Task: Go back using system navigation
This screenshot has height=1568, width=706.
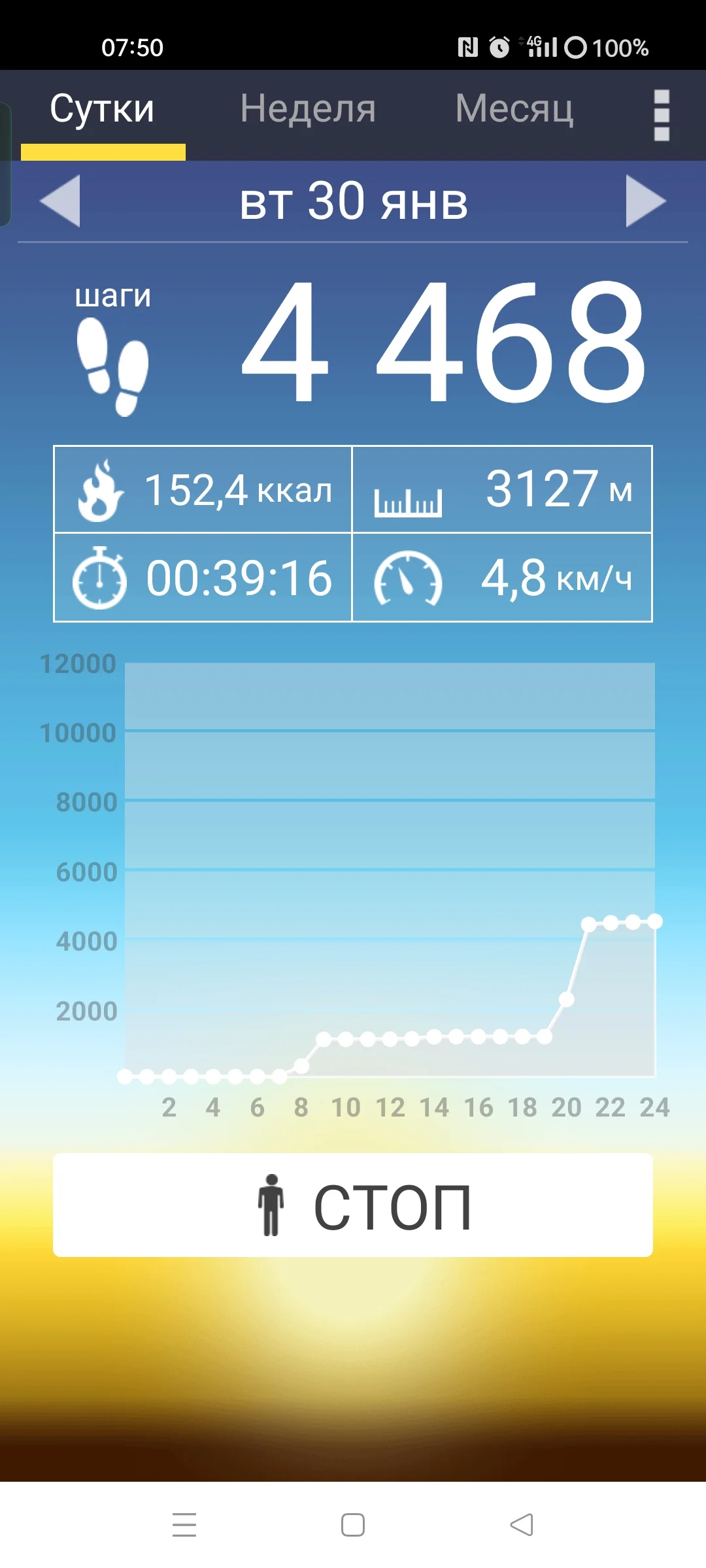Action: 522,1525
